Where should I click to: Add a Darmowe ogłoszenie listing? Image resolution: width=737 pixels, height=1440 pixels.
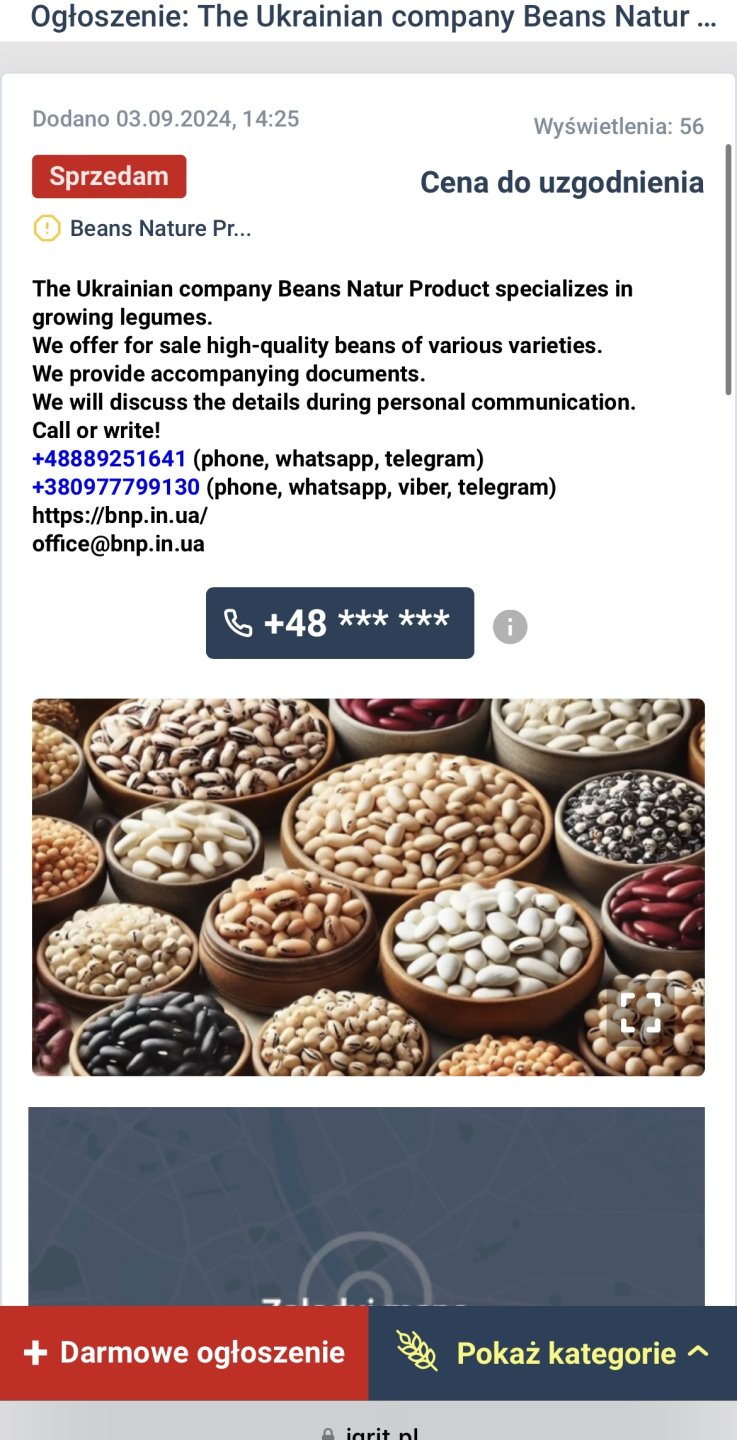point(184,1353)
